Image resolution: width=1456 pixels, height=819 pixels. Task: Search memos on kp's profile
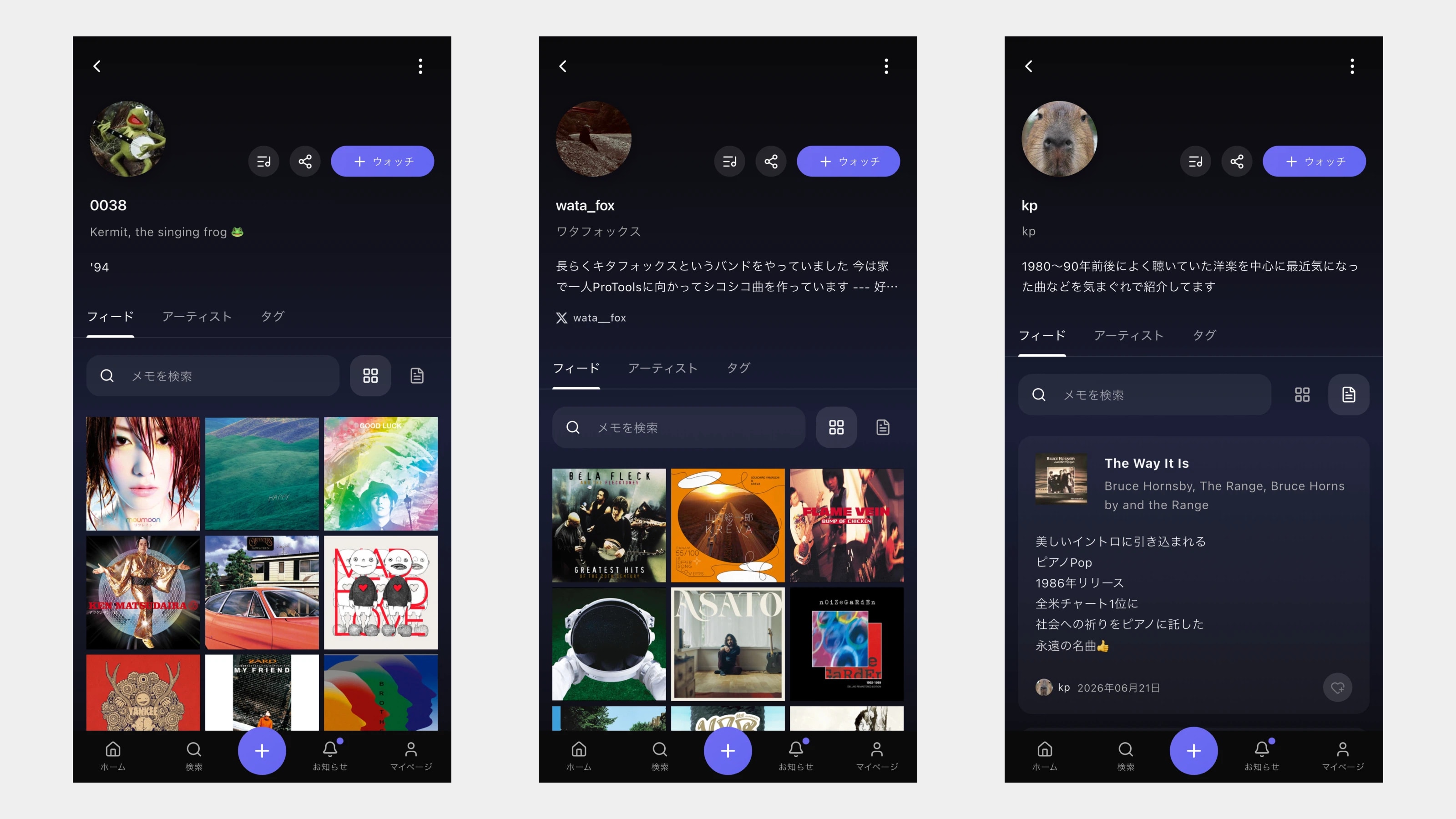pos(1145,394)
